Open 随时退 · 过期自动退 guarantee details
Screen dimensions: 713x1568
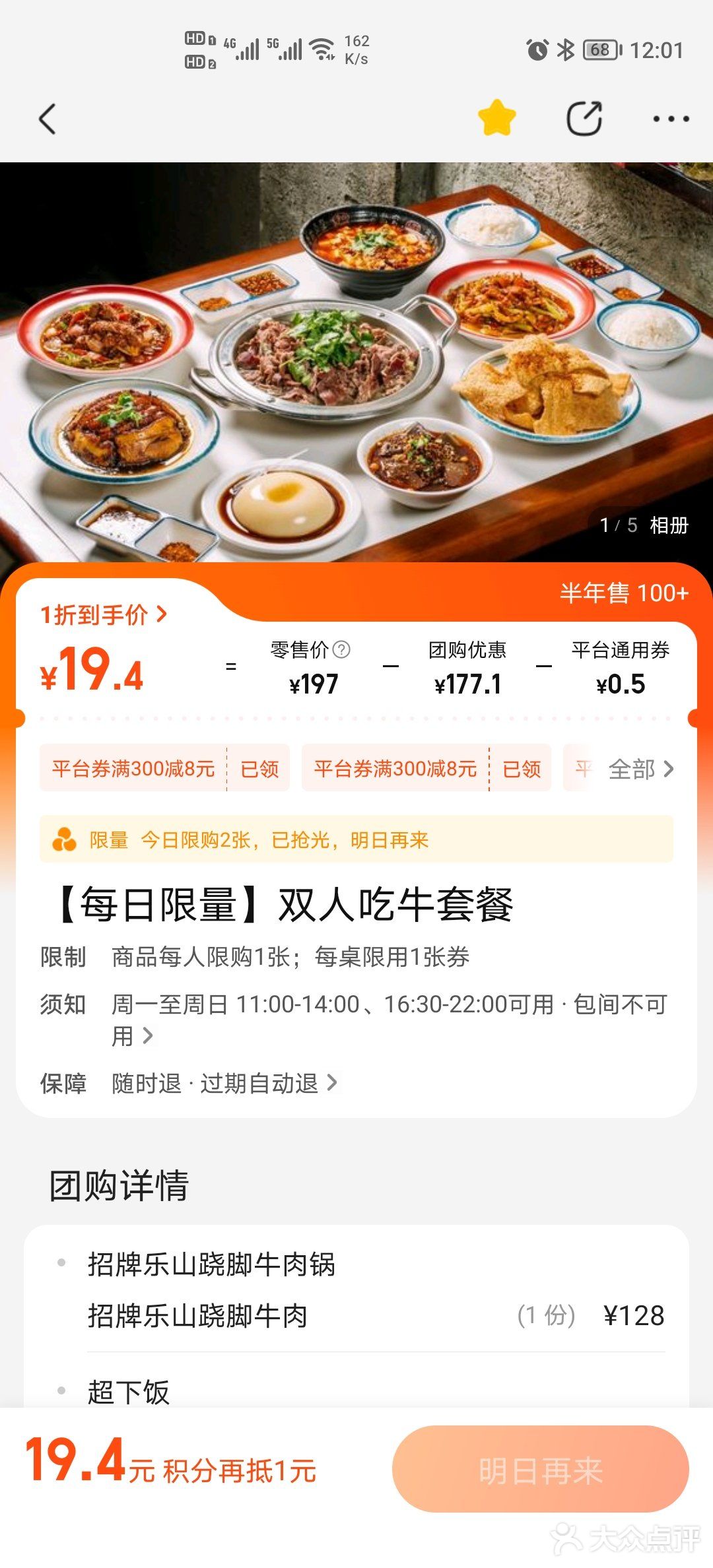point(224,1084)
